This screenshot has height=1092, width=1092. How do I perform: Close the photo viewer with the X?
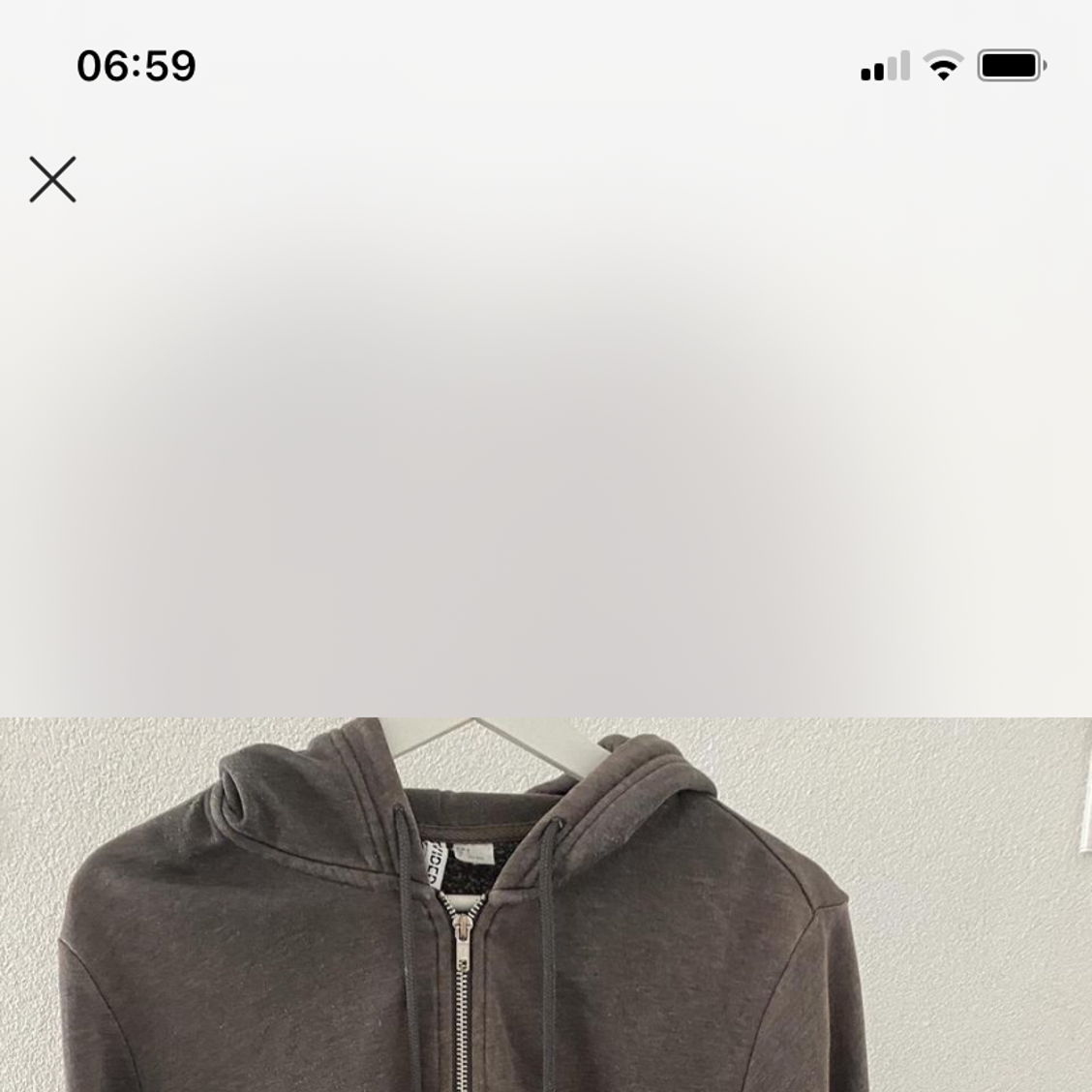pos(52,179)
